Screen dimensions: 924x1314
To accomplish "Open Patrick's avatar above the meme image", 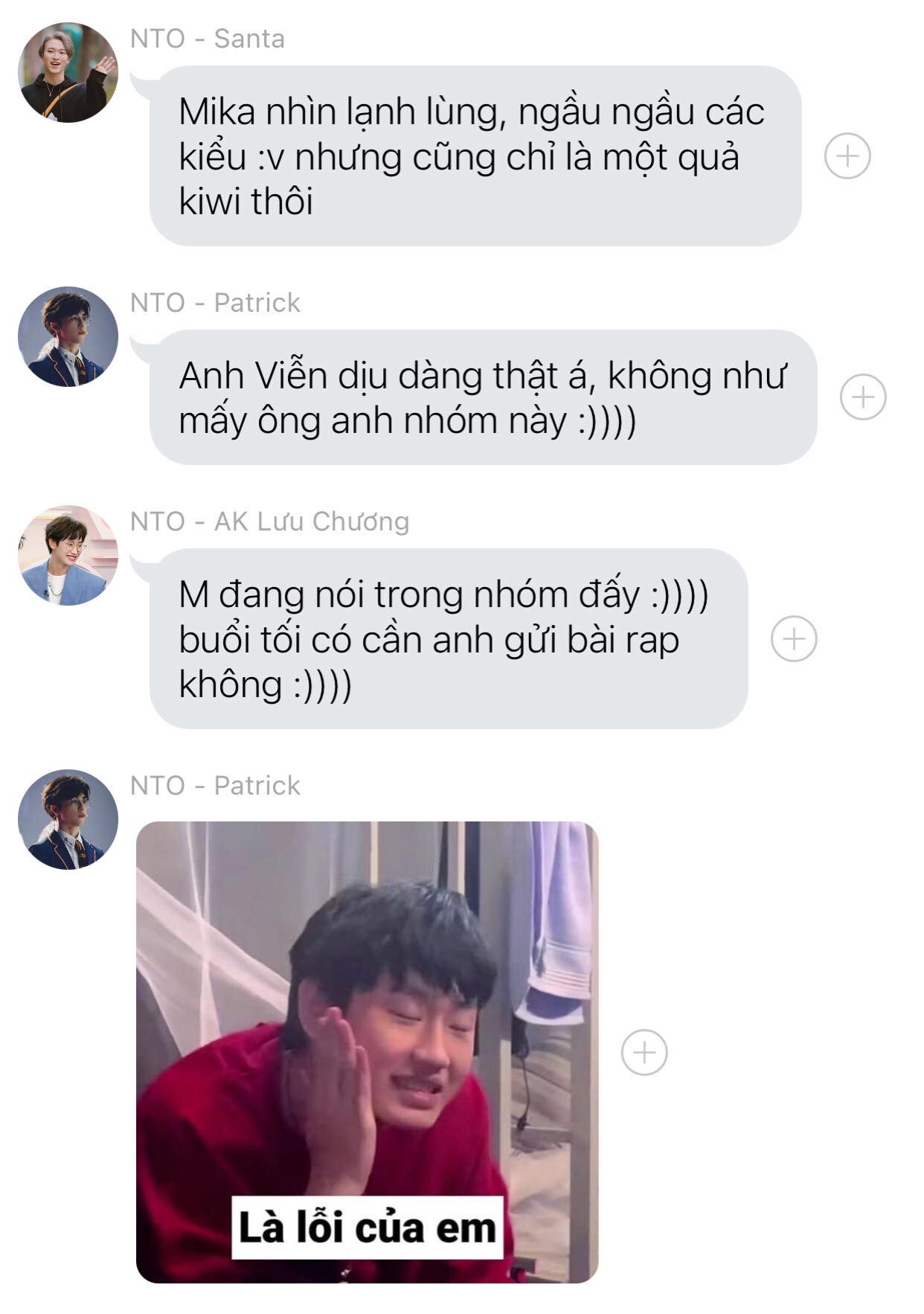I will 68,819.
